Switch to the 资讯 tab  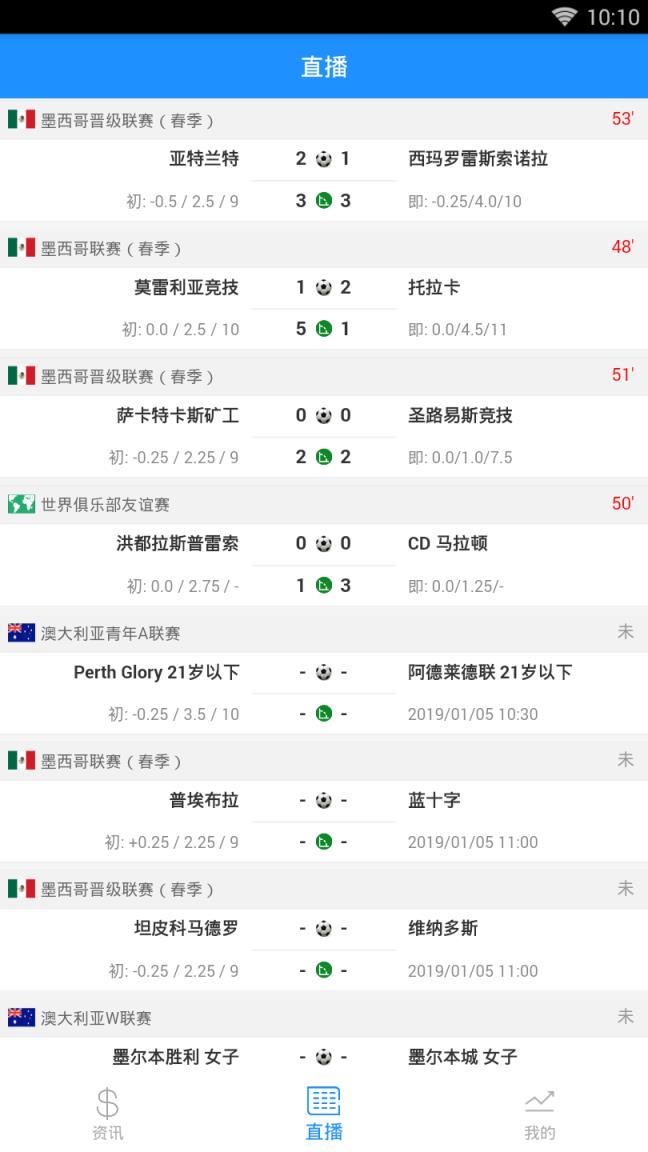click(108, 1114)
